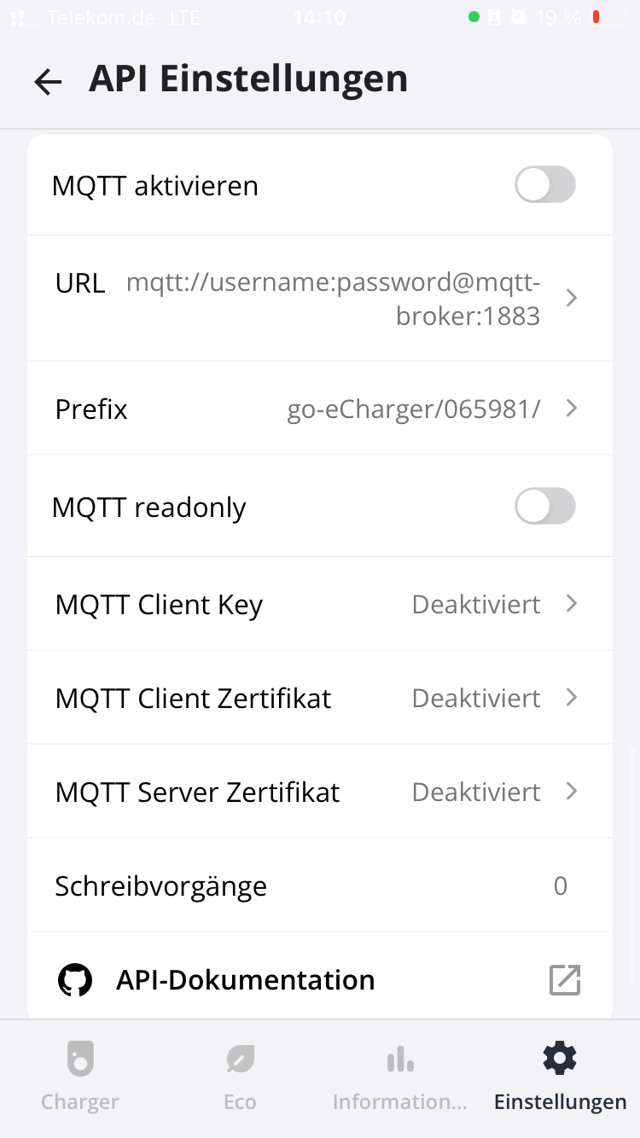
Task: Enable the MQTT aktivieren switch
Action: (545, 185)
